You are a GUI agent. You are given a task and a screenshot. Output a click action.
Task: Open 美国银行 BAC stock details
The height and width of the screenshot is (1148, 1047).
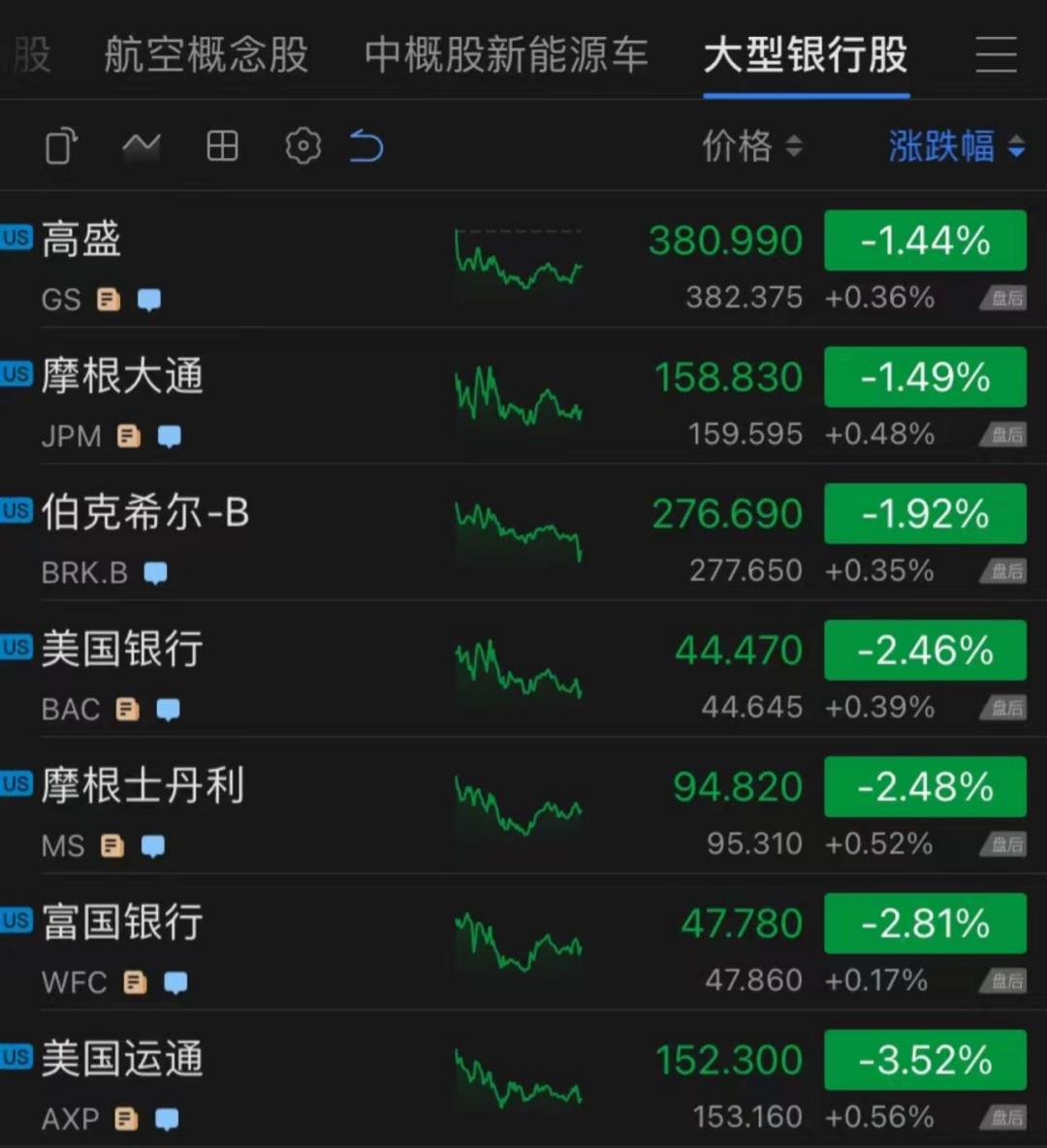[122, 650]
